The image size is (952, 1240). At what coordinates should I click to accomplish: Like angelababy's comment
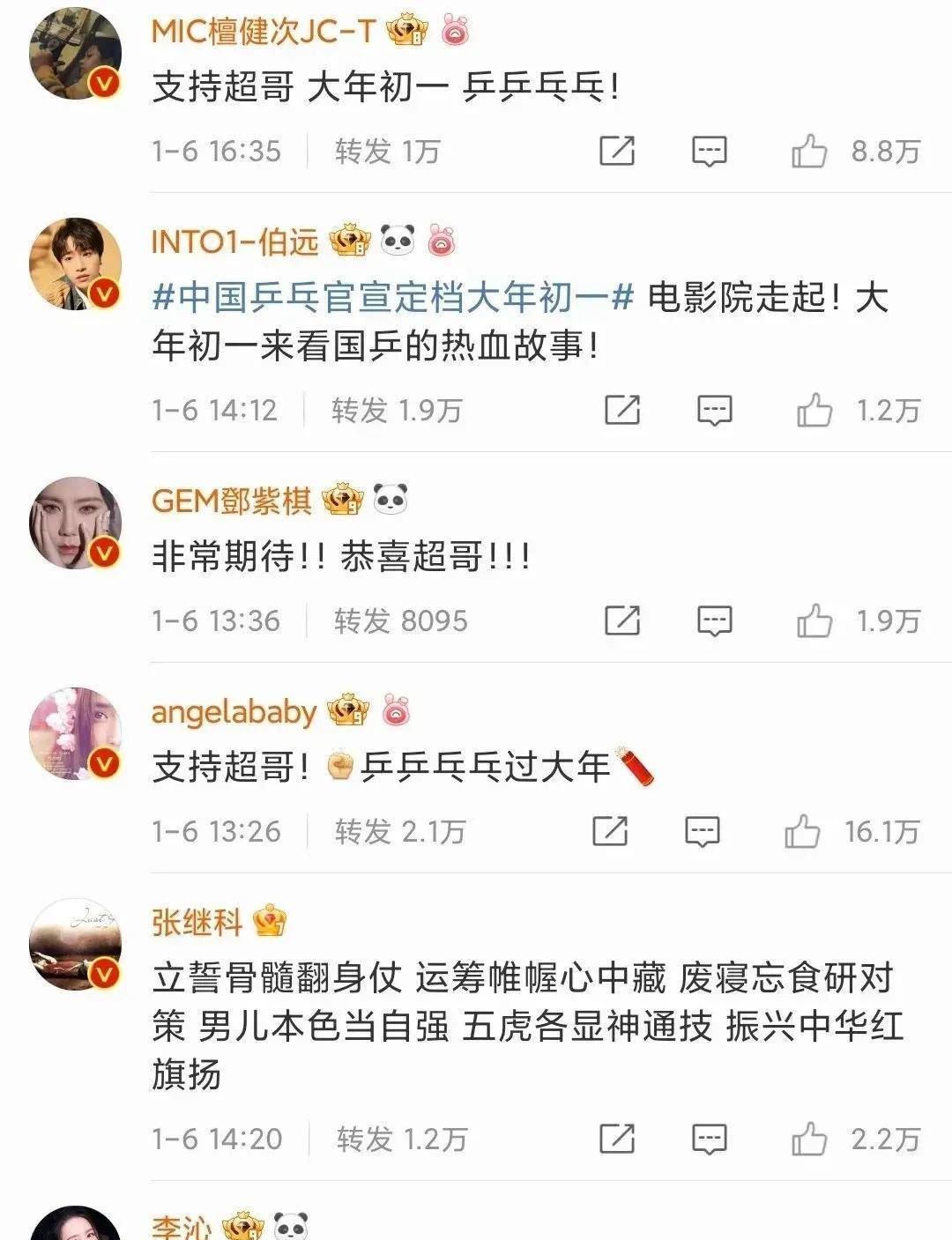point(802,832)
